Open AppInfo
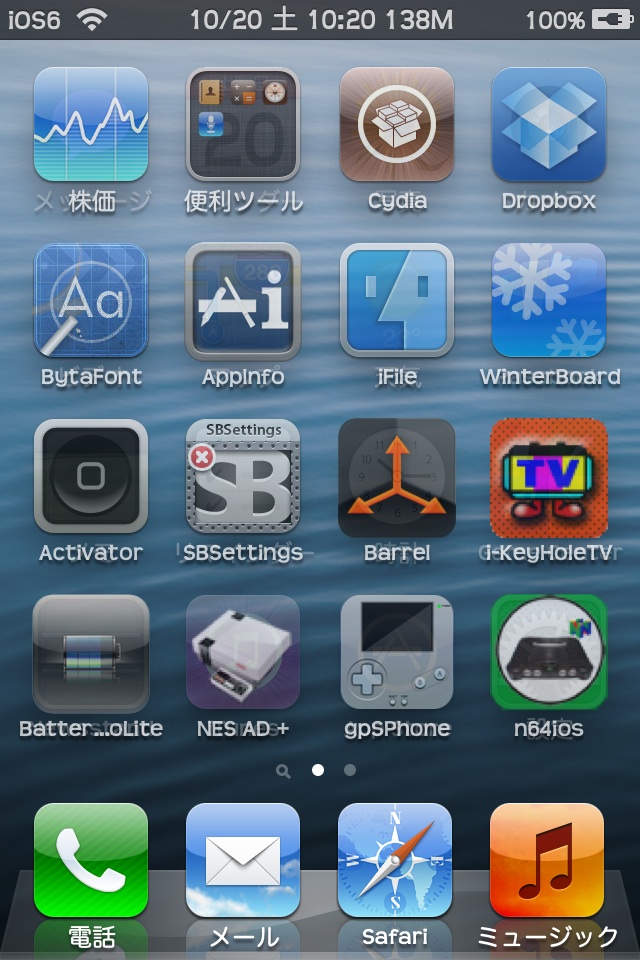This screenshot has height=960, width=640. (x=243, y=300)
